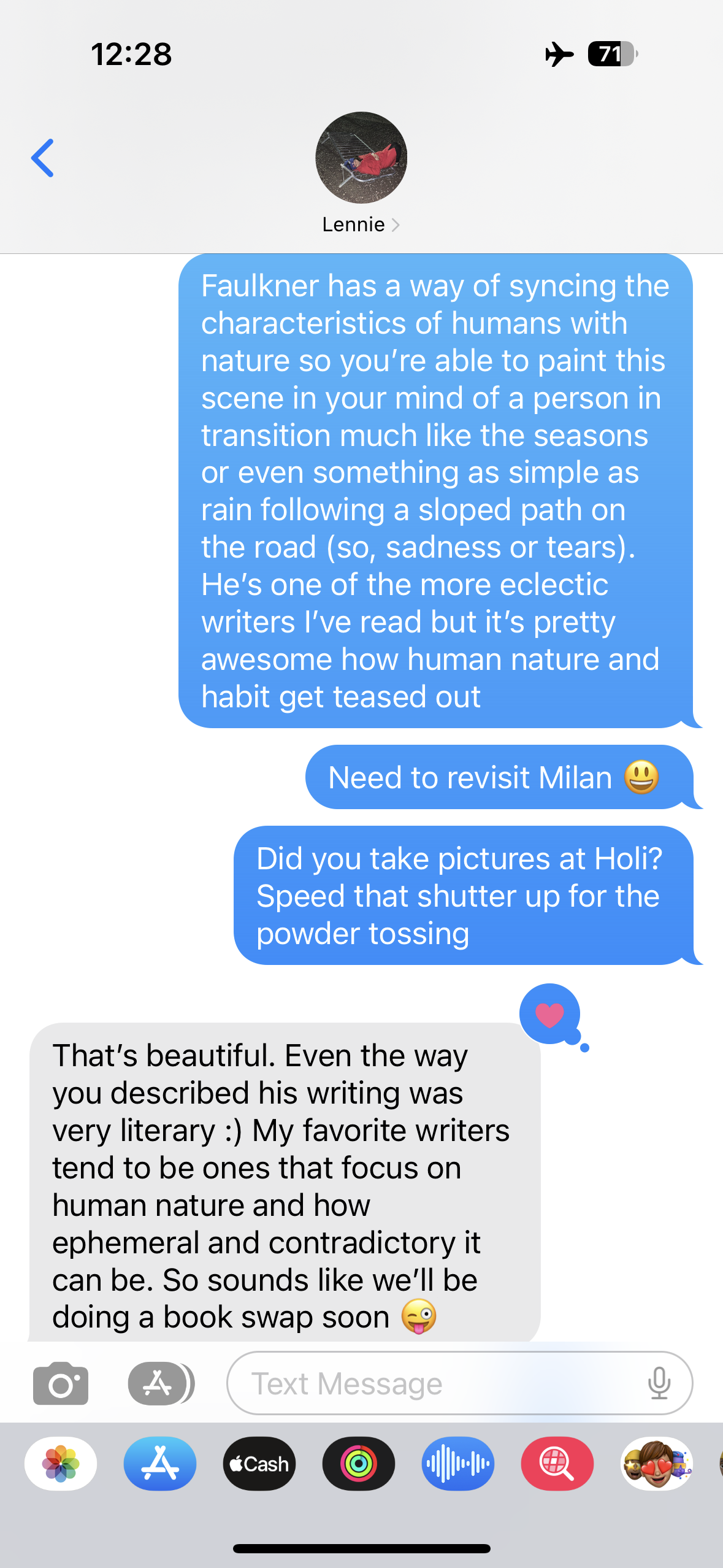Screen dimensions: 723x1568
Task: Open the images search app
Action: click(557, 1464)
